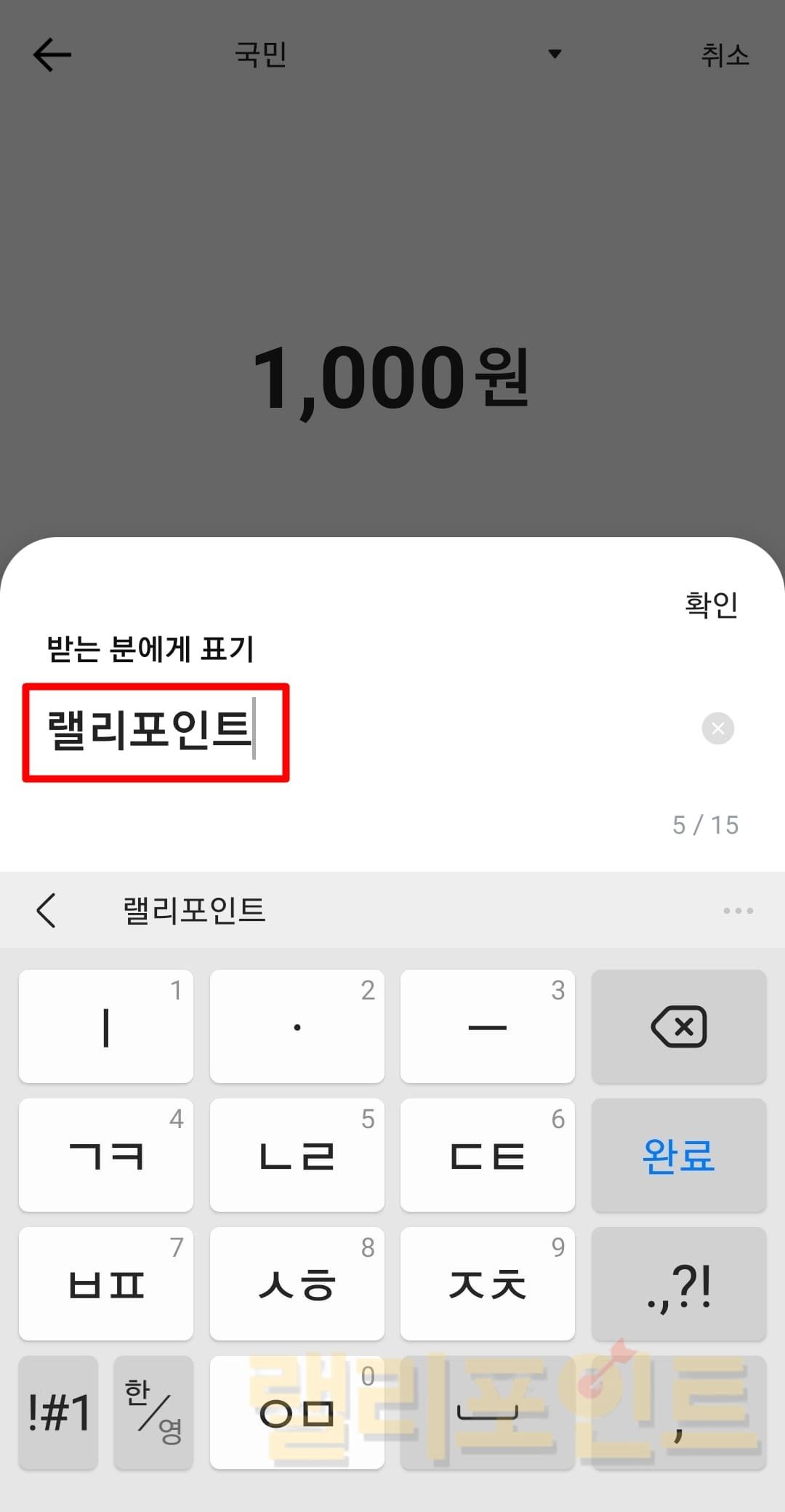Go back with the top-left arrow
The height and width of the screenshot is (1512, 785).
52,55
